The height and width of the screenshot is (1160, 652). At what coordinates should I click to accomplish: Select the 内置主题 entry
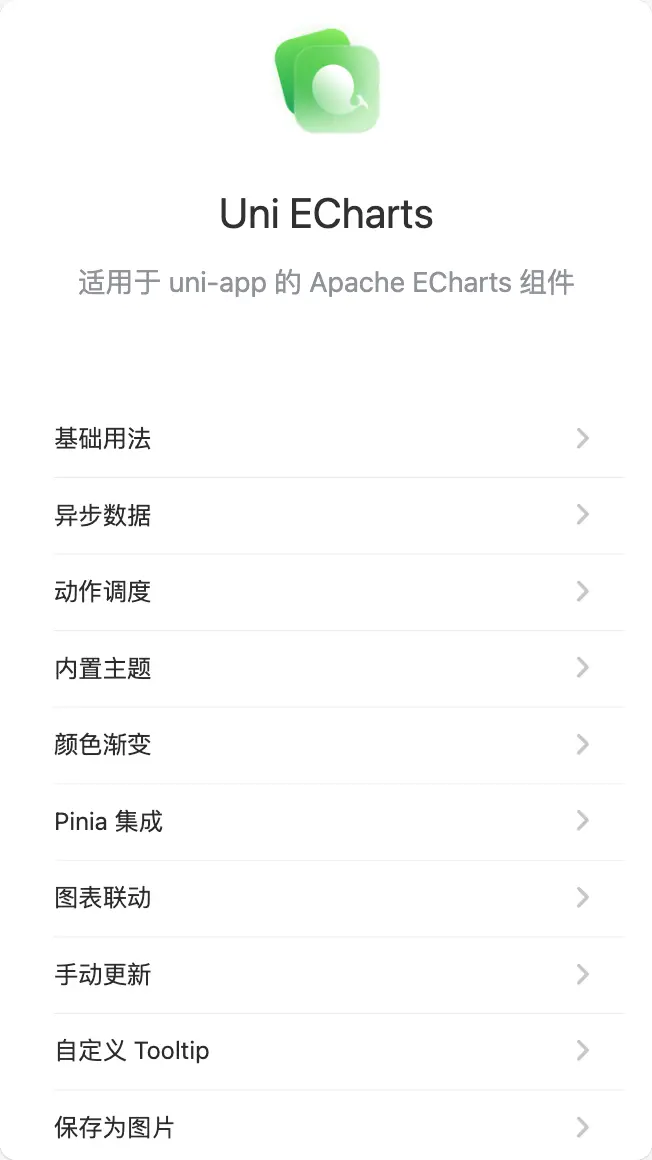tap(103, 668)
